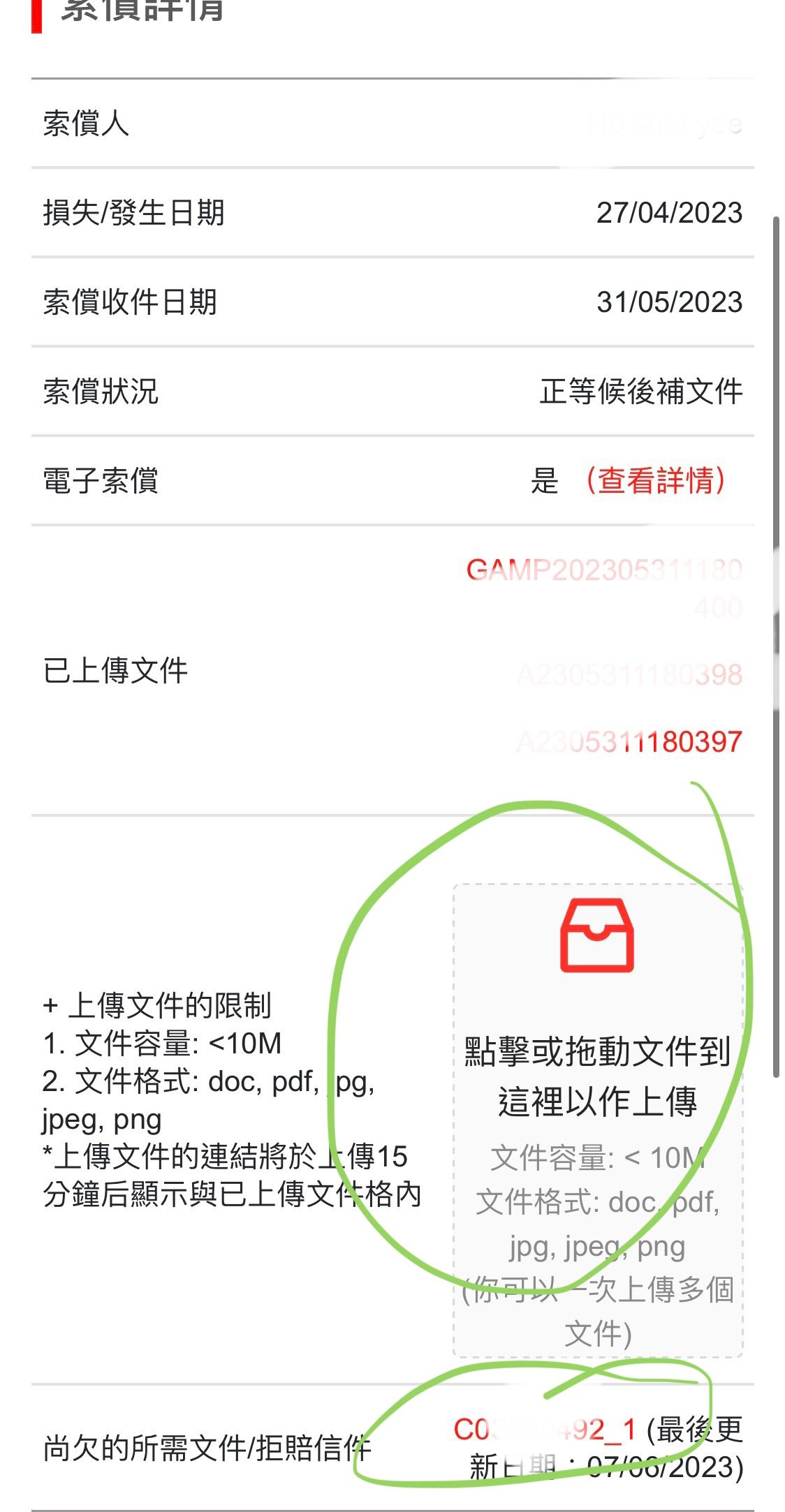This screenshot has width=785, height=1512.
Task: Open the outstanding-documents letter link dated 07/06/2023
Action: 545,1430
